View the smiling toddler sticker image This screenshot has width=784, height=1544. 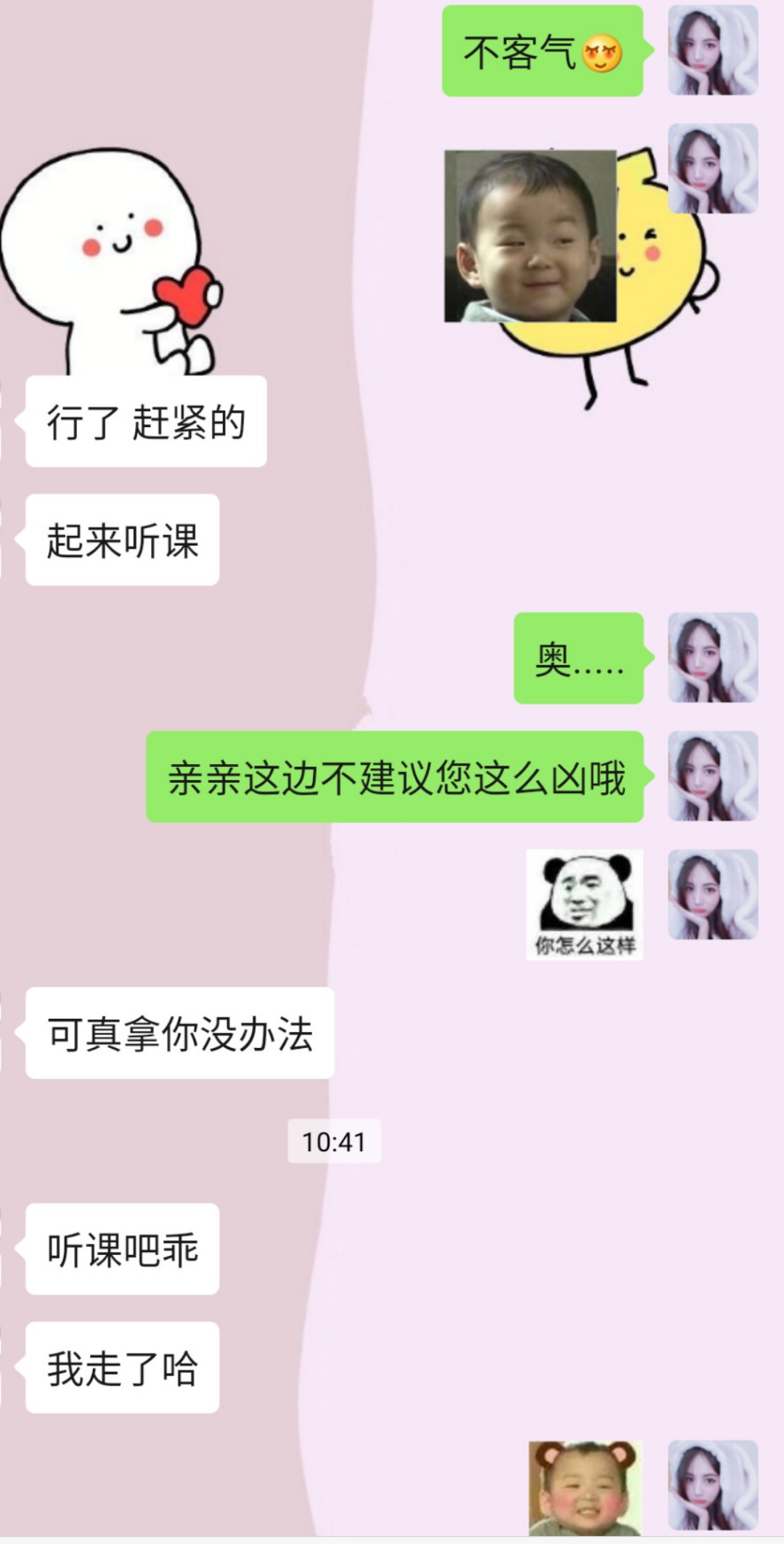tap(573, 276)
